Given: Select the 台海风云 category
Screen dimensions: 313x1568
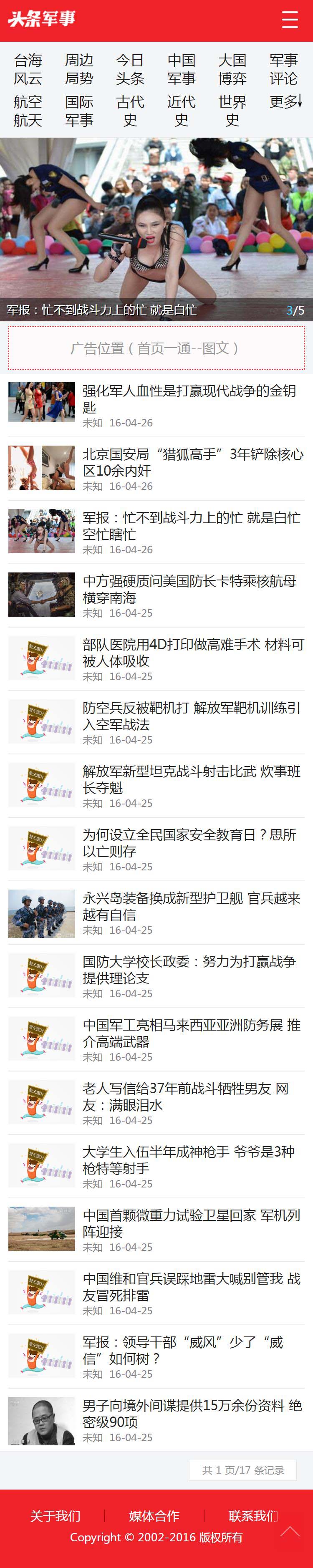Looking at the screenshot, I should tap(28, 69).
